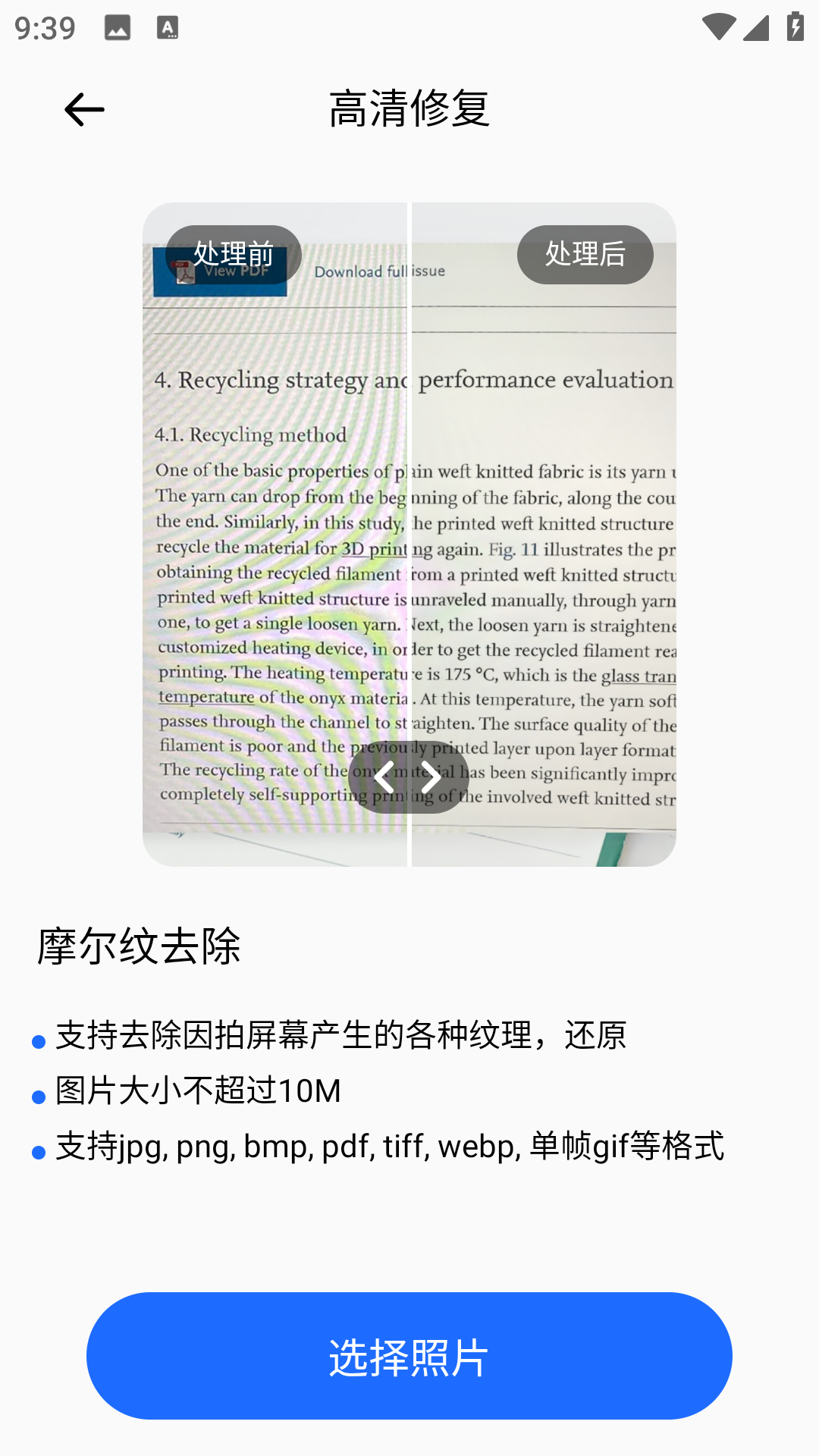Tap the back arrow icon

pyautogui.click(x=84, y=108)
